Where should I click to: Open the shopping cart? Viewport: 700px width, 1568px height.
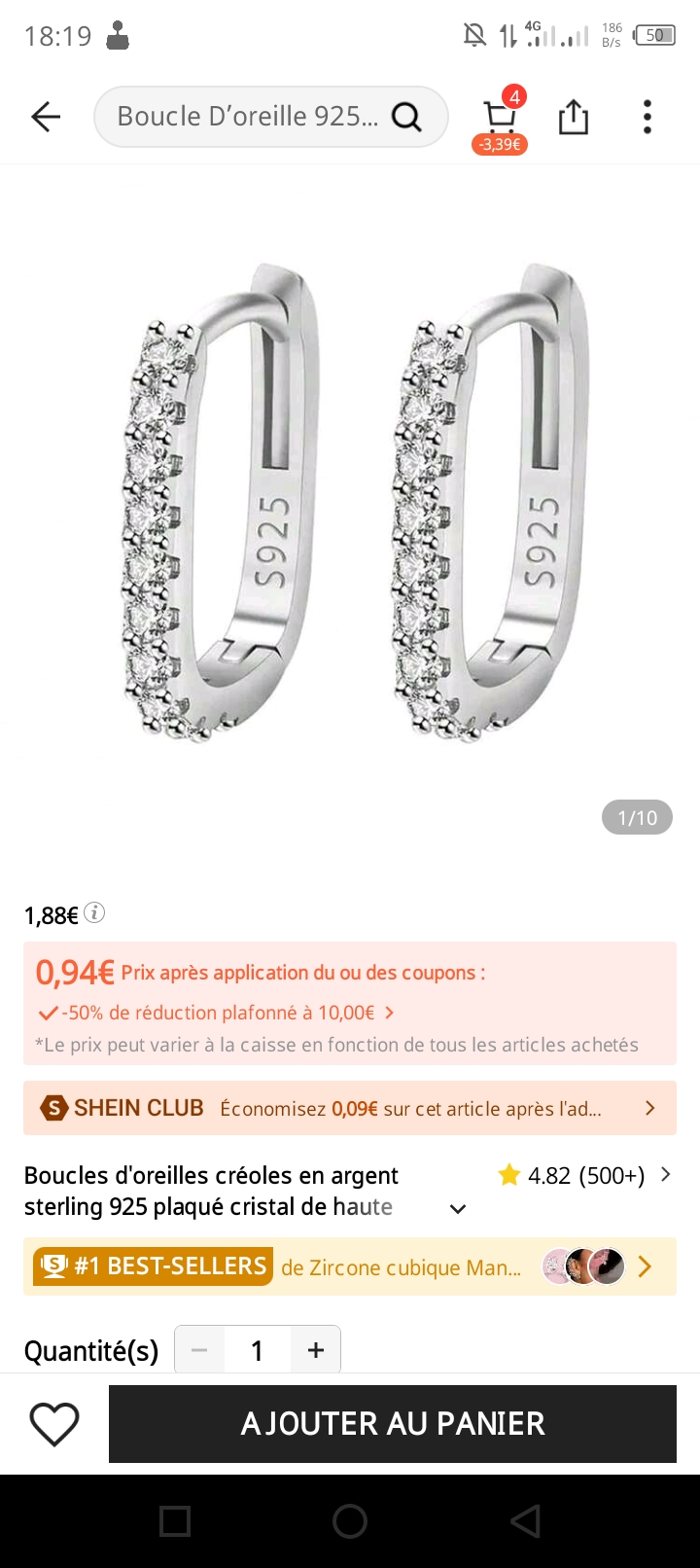pos(500,119)
